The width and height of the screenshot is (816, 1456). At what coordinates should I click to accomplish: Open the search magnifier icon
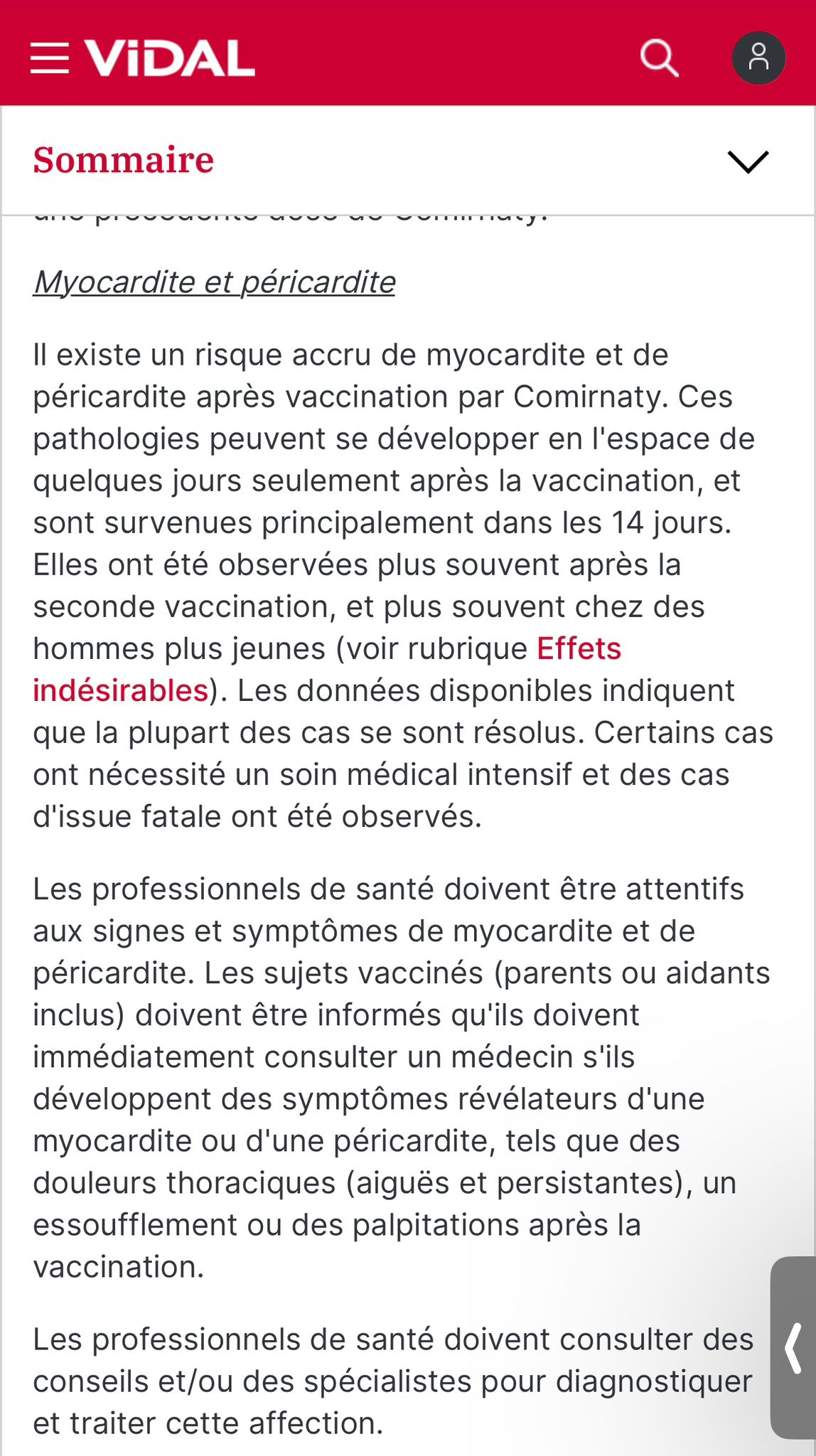click(x=659, y=58)
